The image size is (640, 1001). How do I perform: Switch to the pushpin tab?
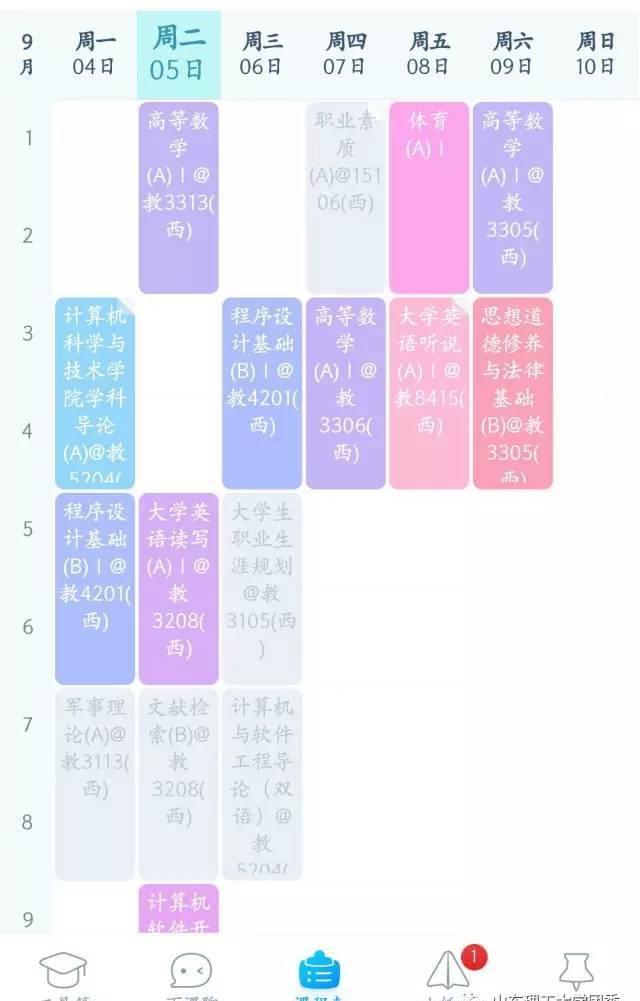[x=575, y=970]
